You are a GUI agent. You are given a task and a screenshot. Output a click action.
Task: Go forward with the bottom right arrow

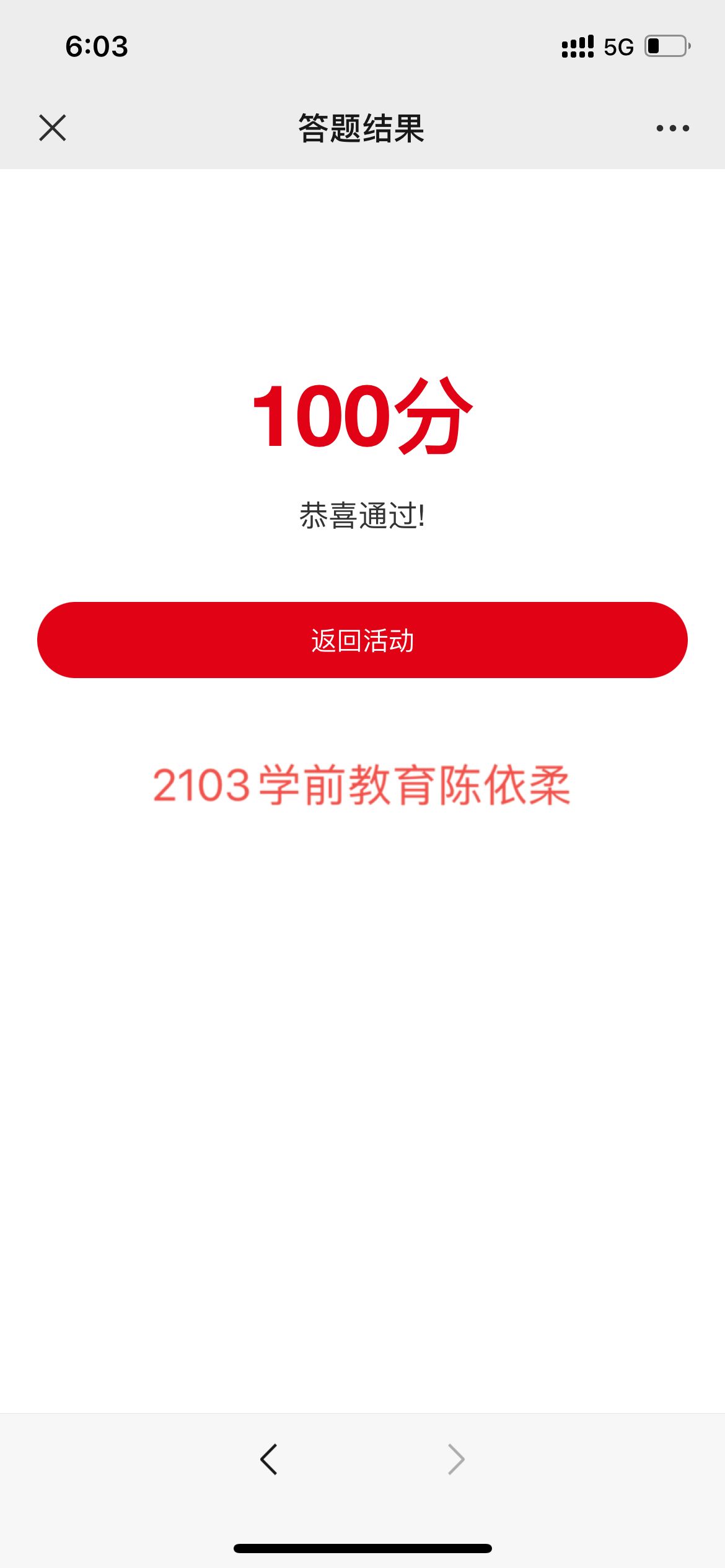456,1460
